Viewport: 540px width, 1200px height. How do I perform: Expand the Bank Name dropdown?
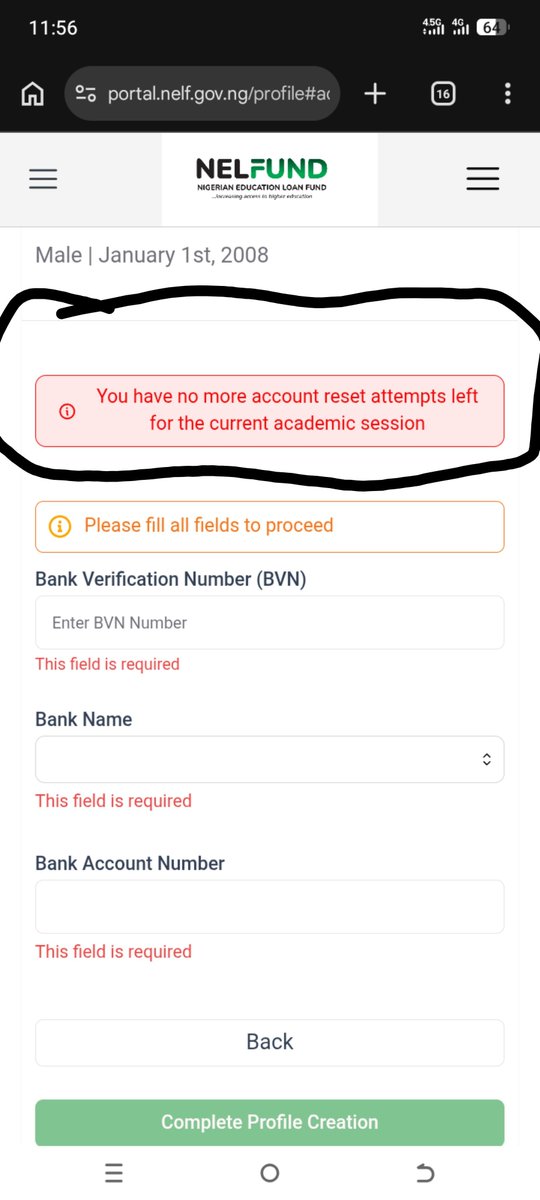[x=270, y=760]
